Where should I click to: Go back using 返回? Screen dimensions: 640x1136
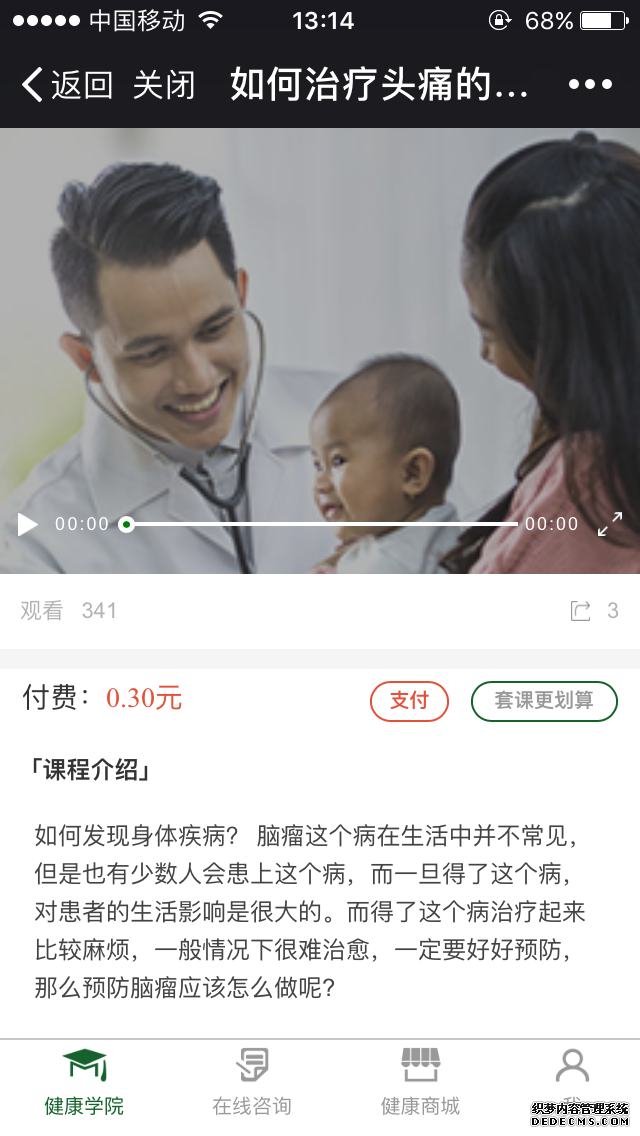[67, 85]
